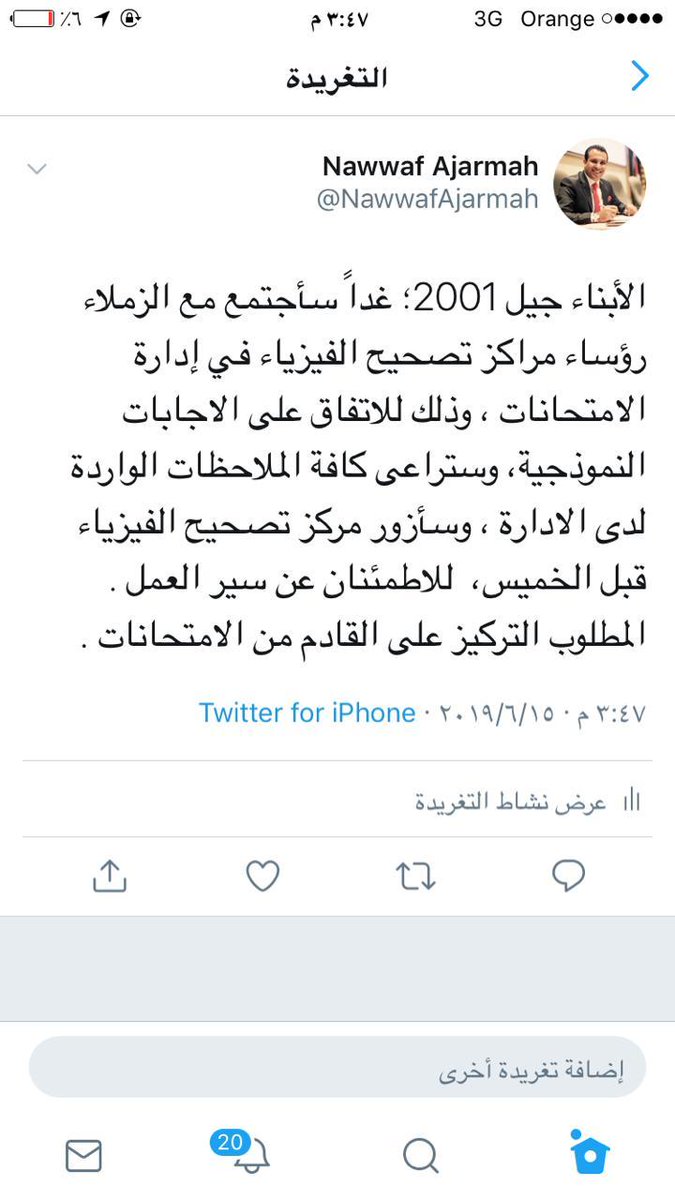The width and height of the screenshot is (675, 1200).
Task: Switch to the Search tab
Action: 421,1156
